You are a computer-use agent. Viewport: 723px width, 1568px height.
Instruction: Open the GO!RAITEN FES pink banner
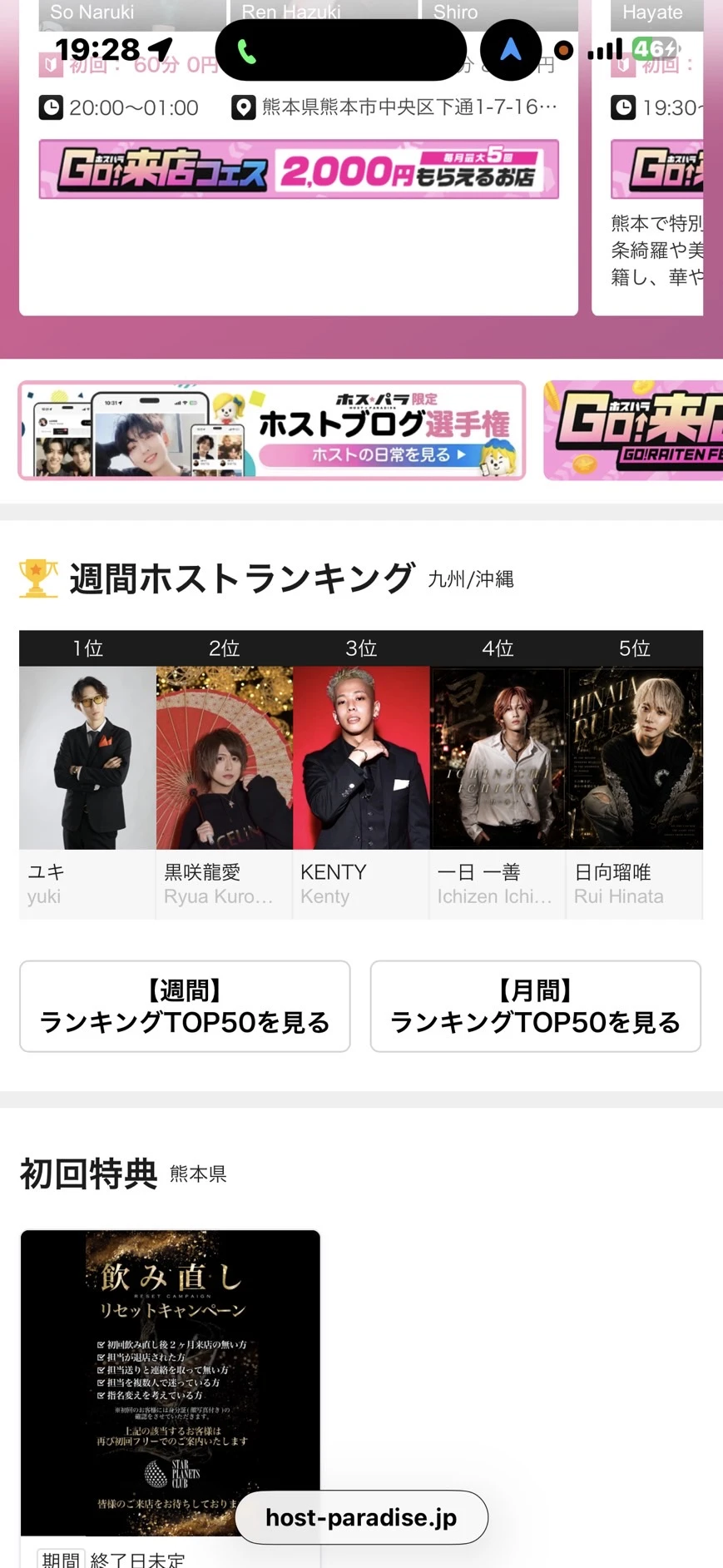(633, 430)
